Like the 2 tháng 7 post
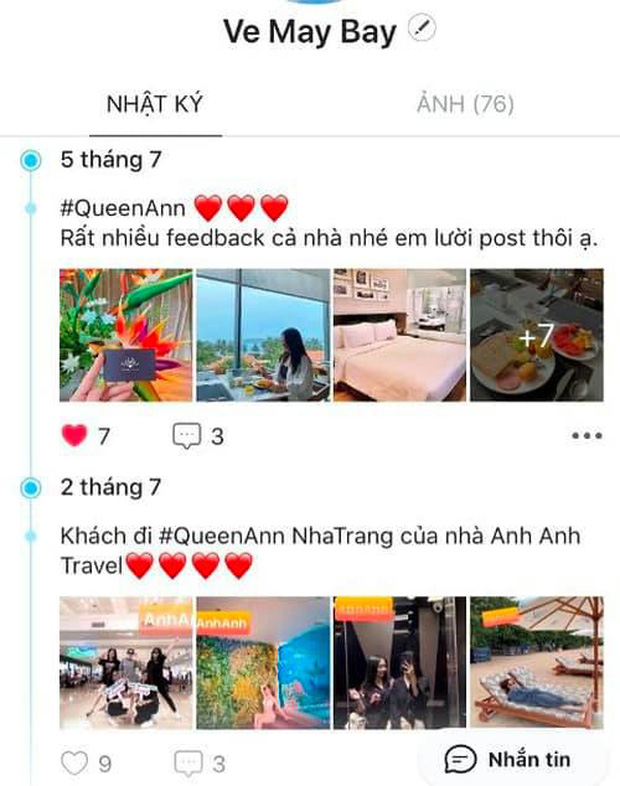The height and width of the screenshot is (786, 620). click(x=75, y=764)
